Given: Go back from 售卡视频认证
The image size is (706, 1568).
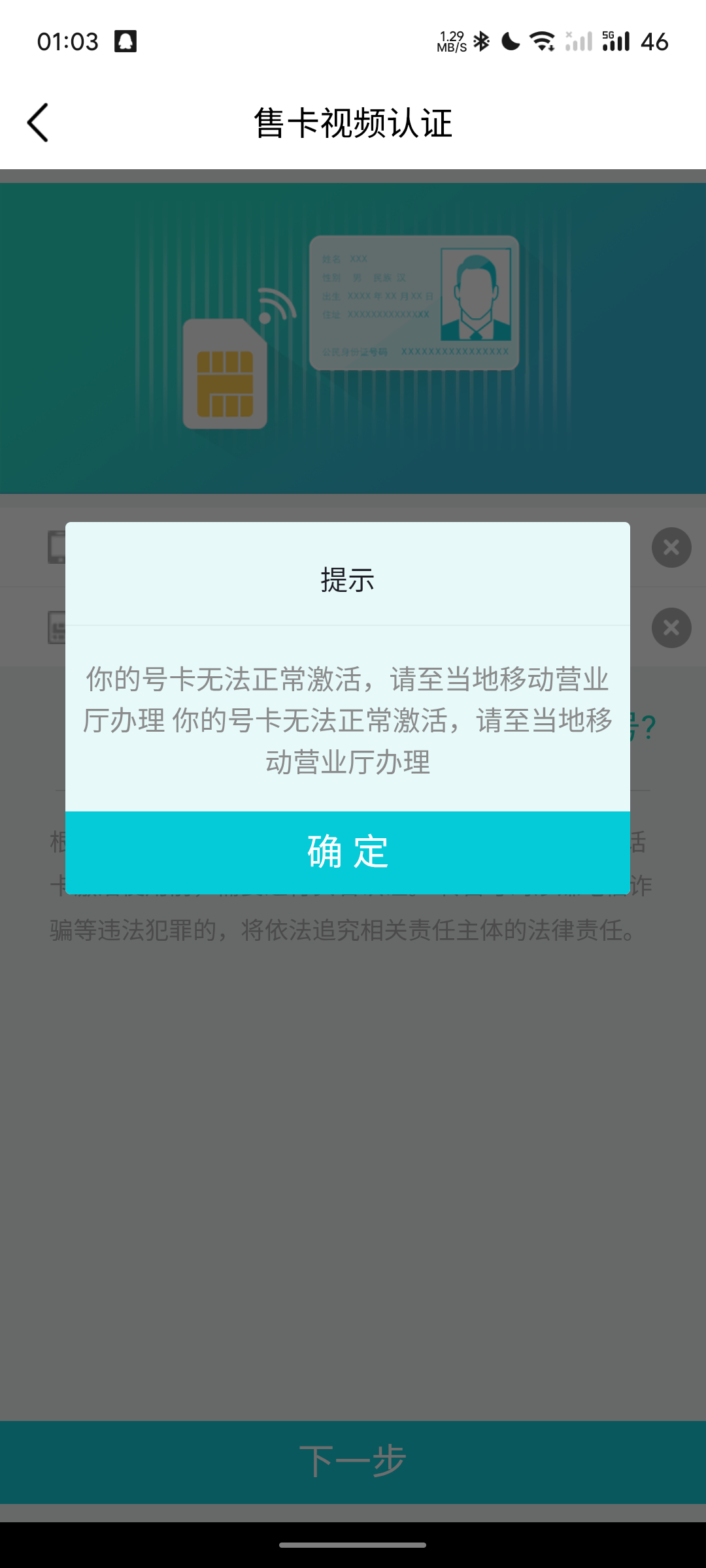Looking at the screenshot, I should tap(38, 122).
